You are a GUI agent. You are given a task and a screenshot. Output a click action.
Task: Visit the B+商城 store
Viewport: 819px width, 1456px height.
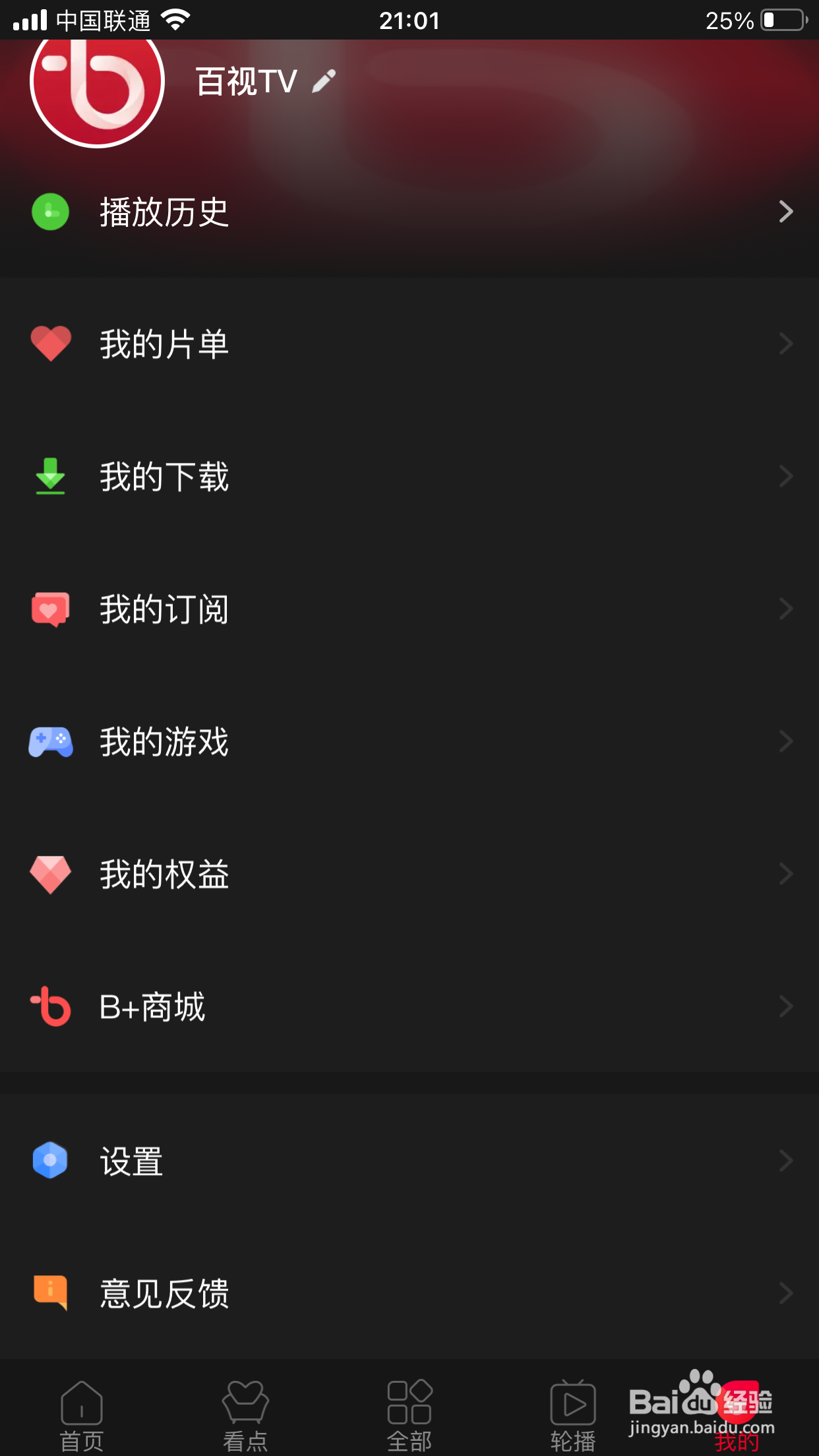(x=409, y=1006)
